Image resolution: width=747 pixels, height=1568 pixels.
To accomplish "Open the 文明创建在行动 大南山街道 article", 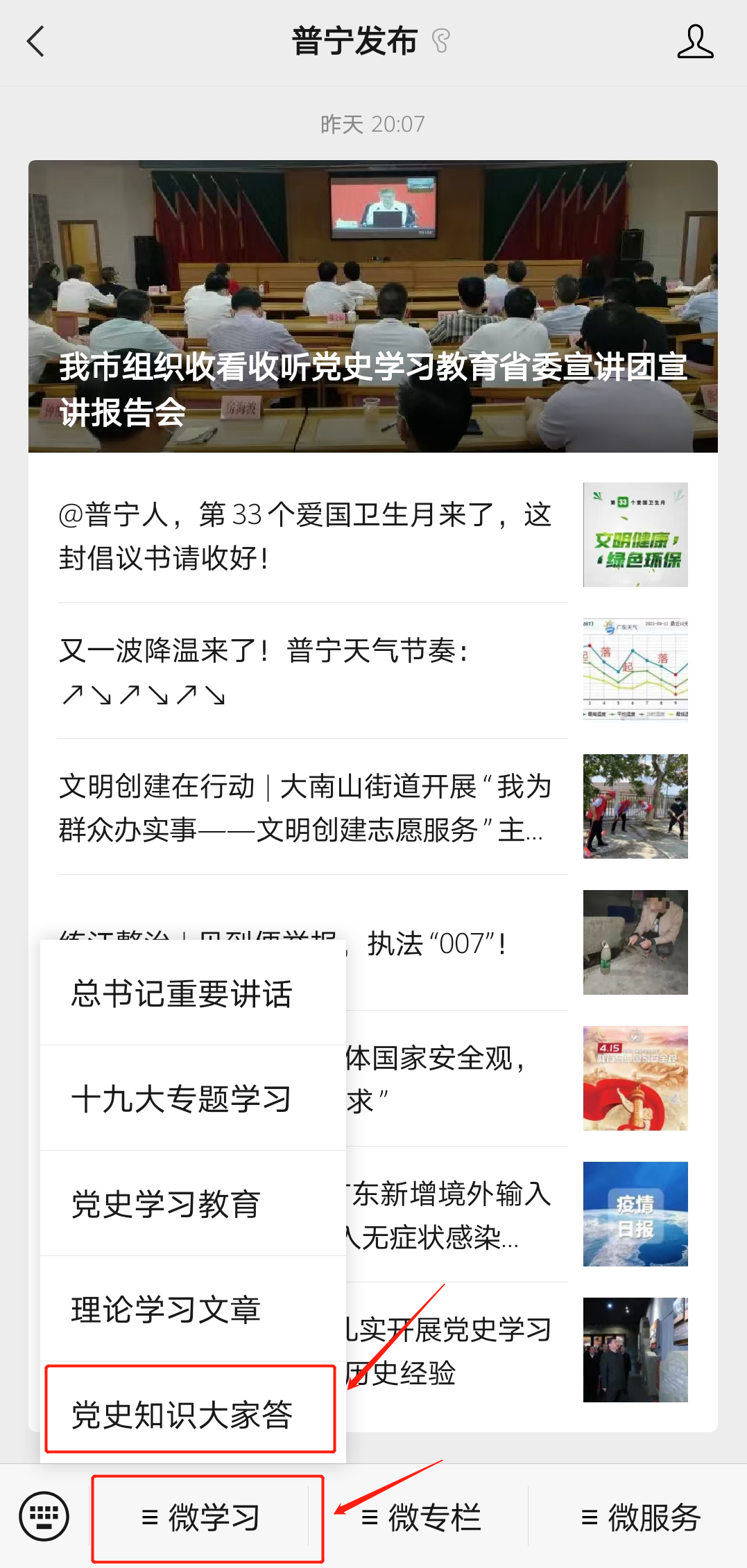I will [305, 808].
